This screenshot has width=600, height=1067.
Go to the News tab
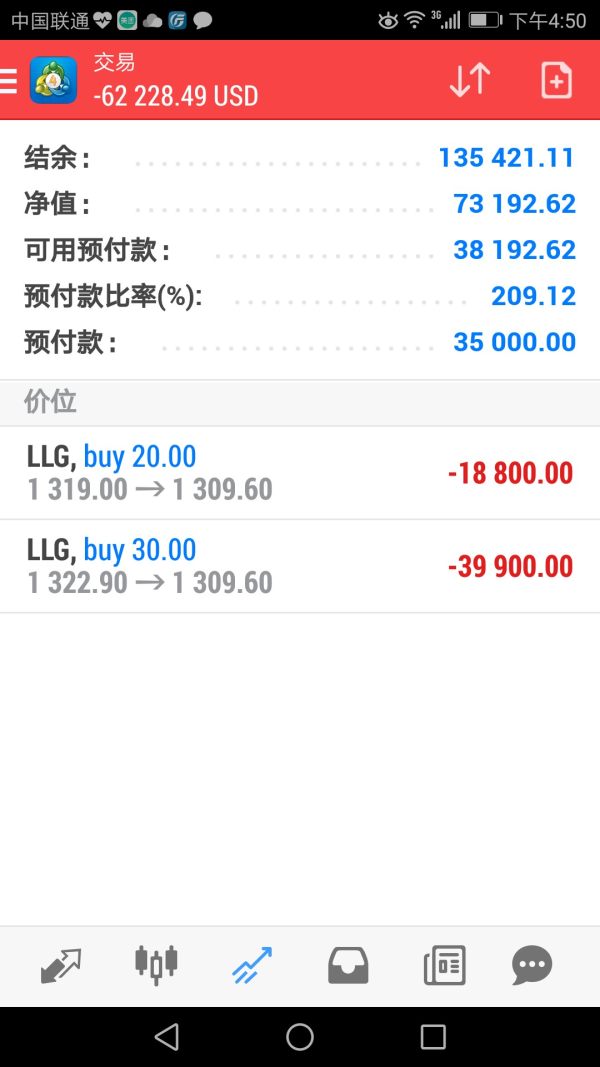(x=444, y=966)
